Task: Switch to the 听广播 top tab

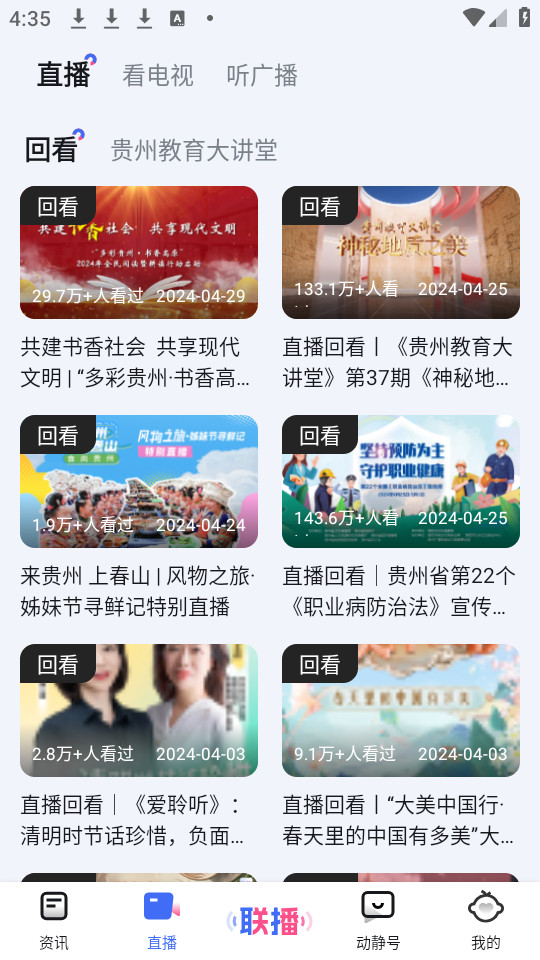Action: coord(262,75)
